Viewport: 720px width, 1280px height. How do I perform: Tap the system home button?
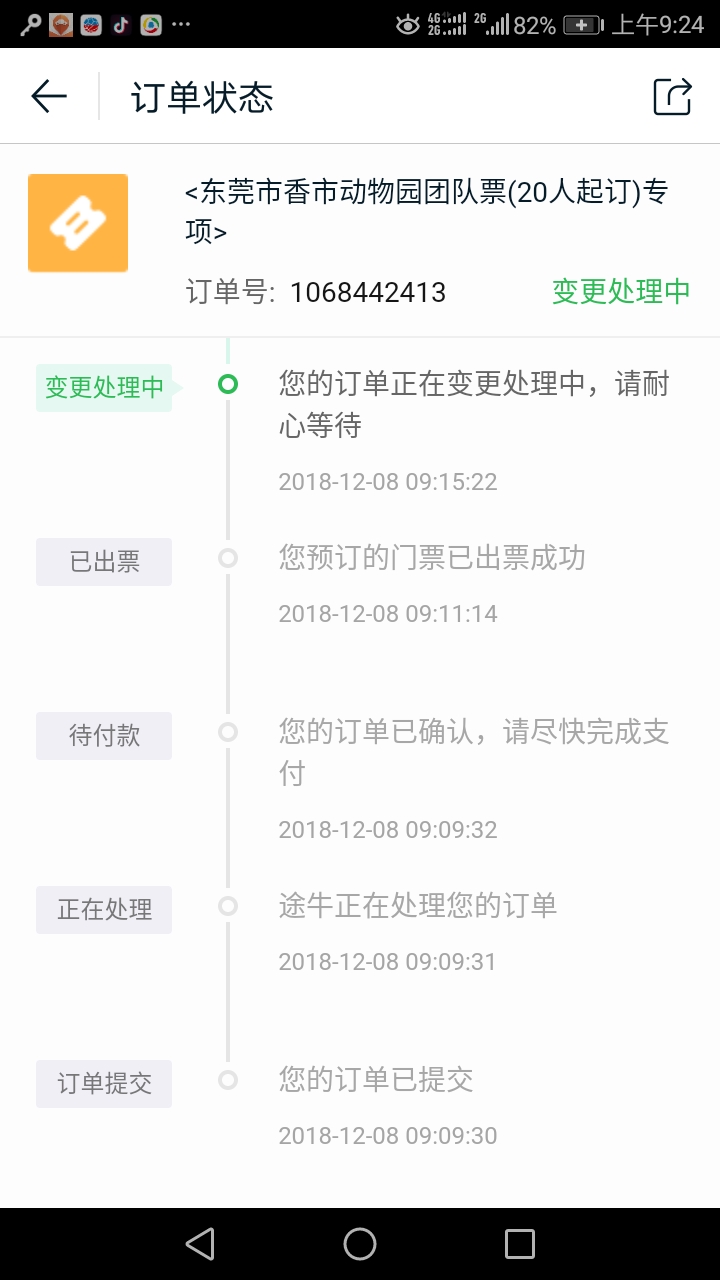[360, 1244]
